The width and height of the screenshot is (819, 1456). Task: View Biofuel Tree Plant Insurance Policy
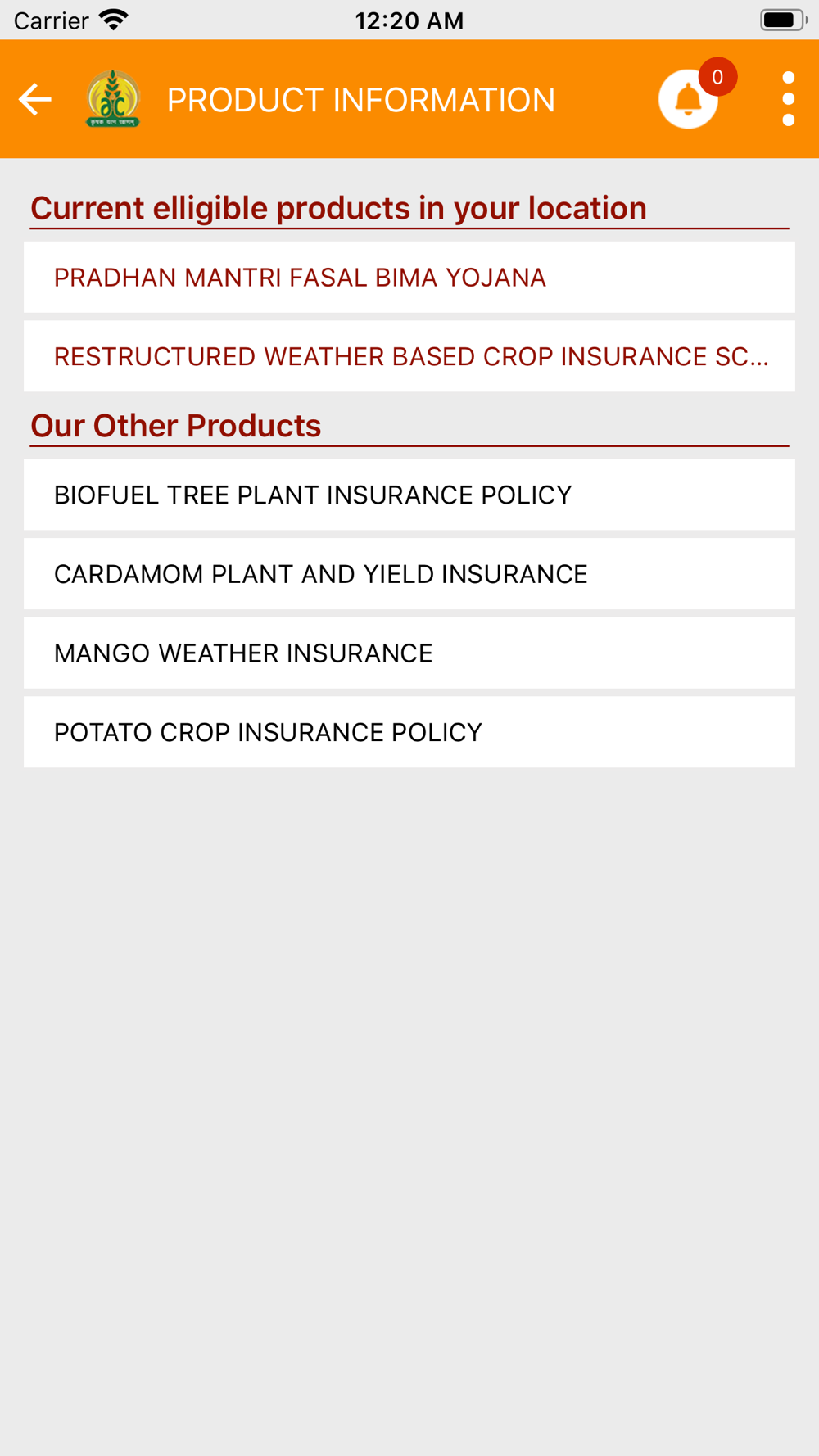409,495
